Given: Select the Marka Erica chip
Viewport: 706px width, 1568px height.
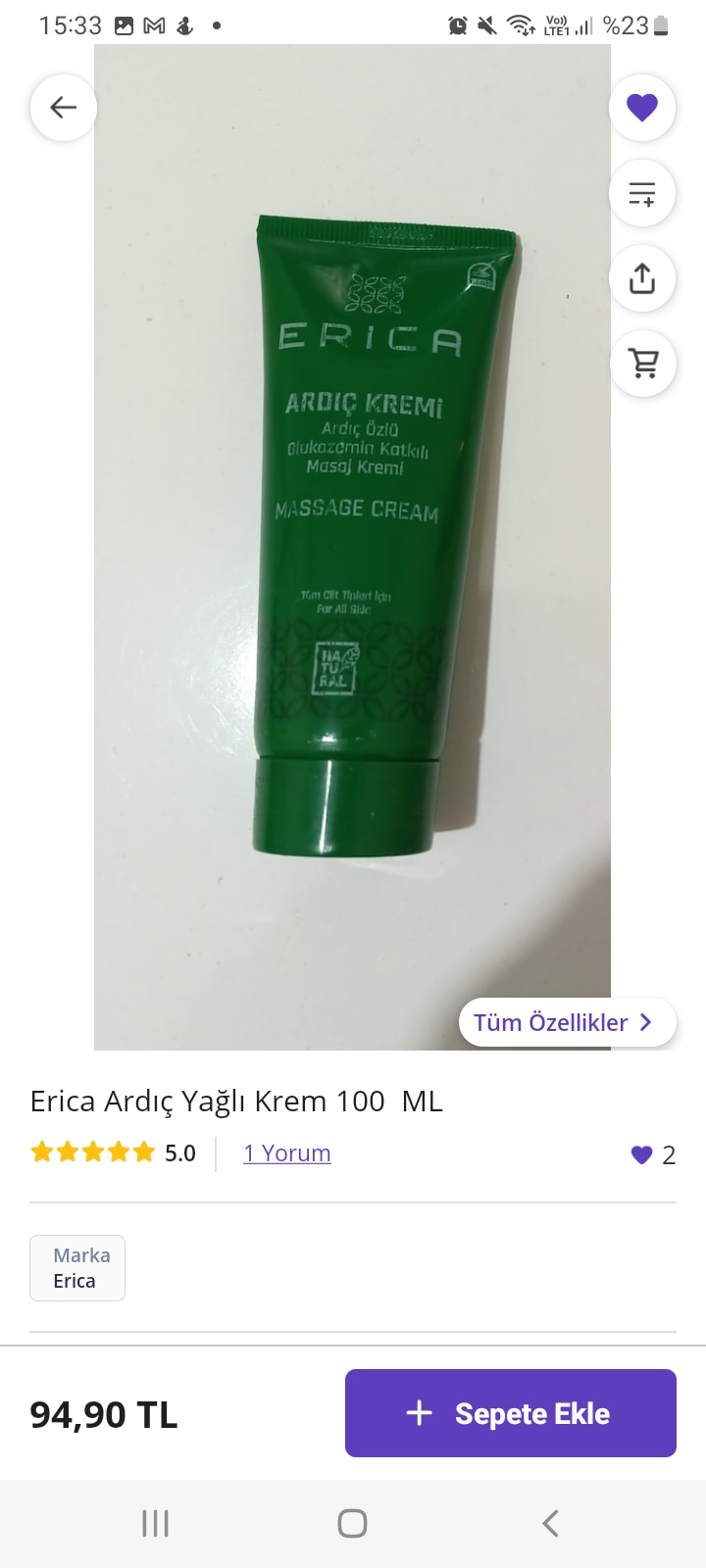Looking at the screenshot, I should 76,1268.
